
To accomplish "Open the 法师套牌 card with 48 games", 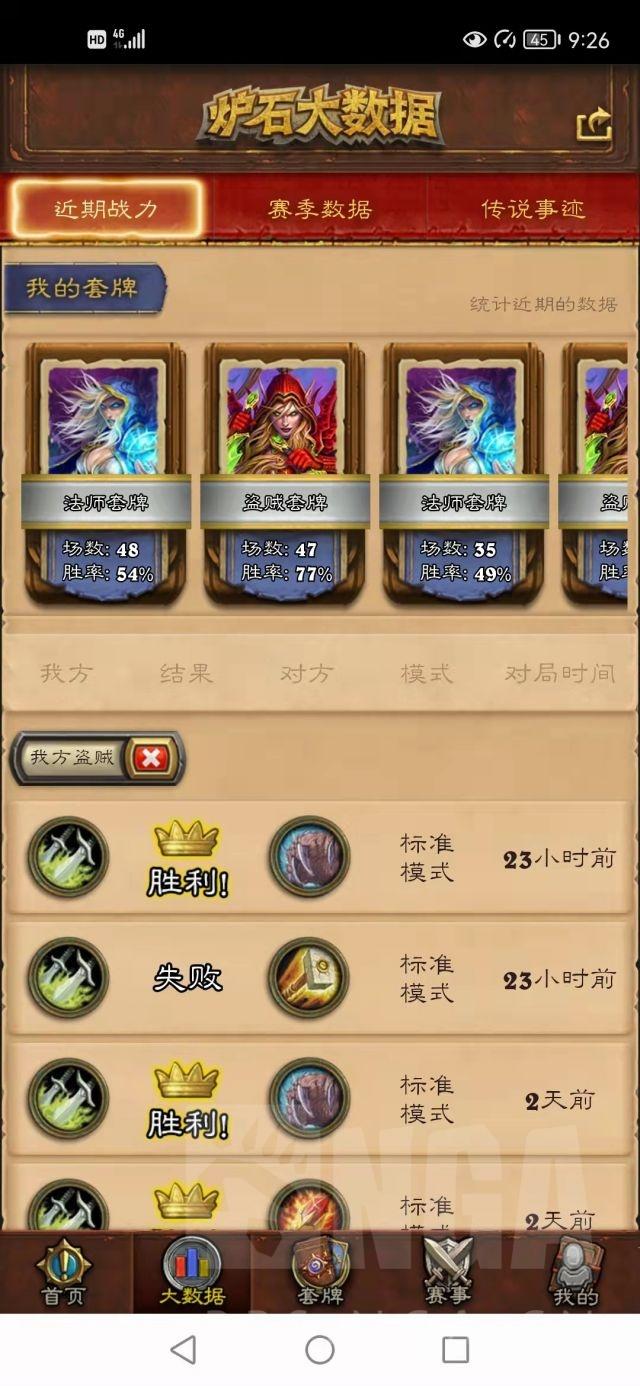I will pos(106,473).
